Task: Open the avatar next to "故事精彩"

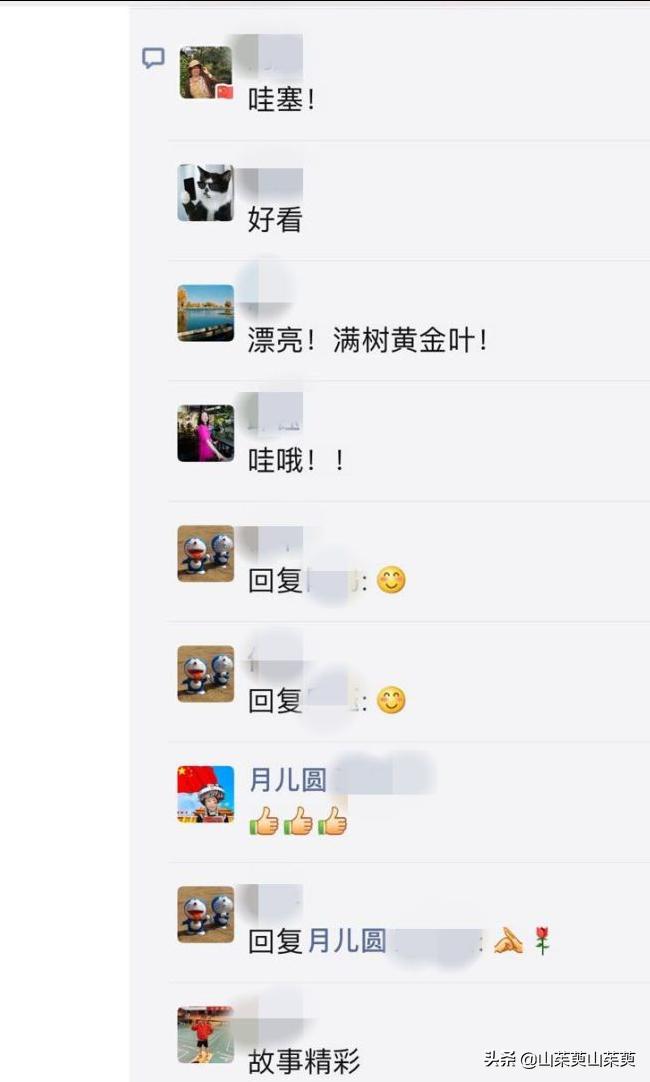Action: pos(205,1034)
